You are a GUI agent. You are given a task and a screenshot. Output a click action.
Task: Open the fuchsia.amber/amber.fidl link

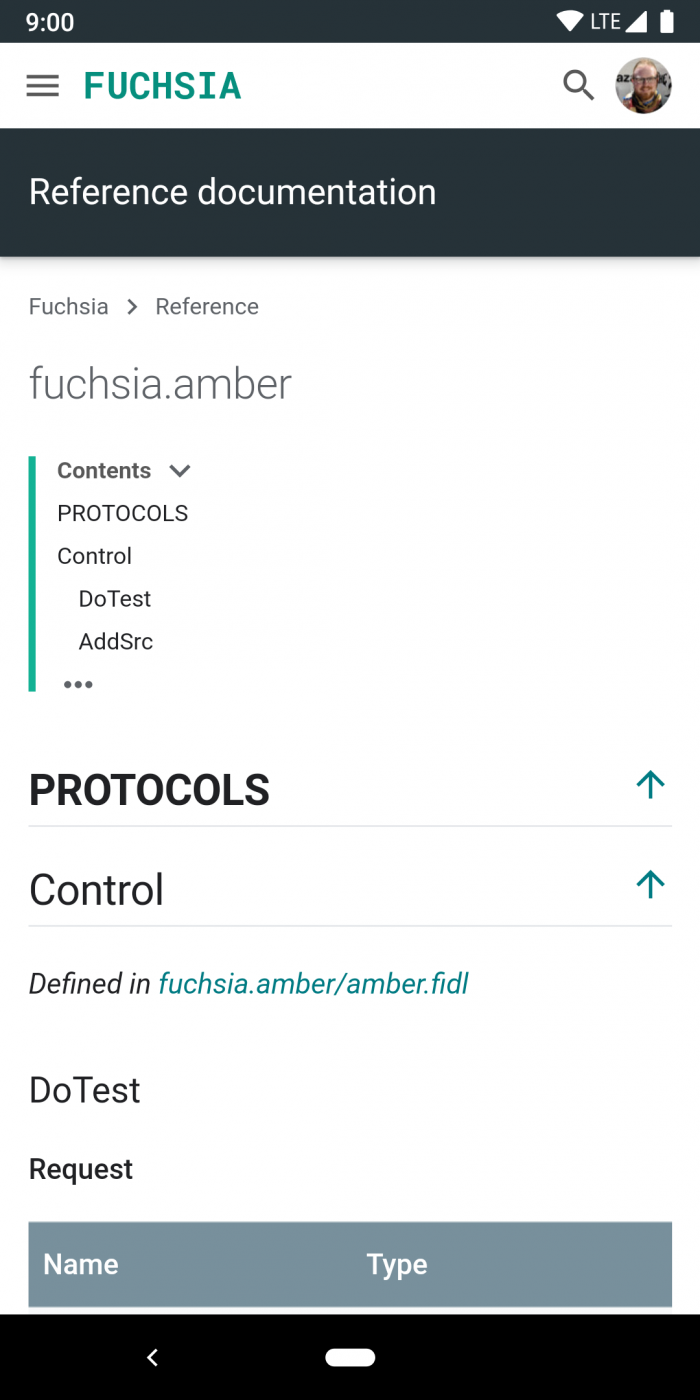click(x=313, y=984)
